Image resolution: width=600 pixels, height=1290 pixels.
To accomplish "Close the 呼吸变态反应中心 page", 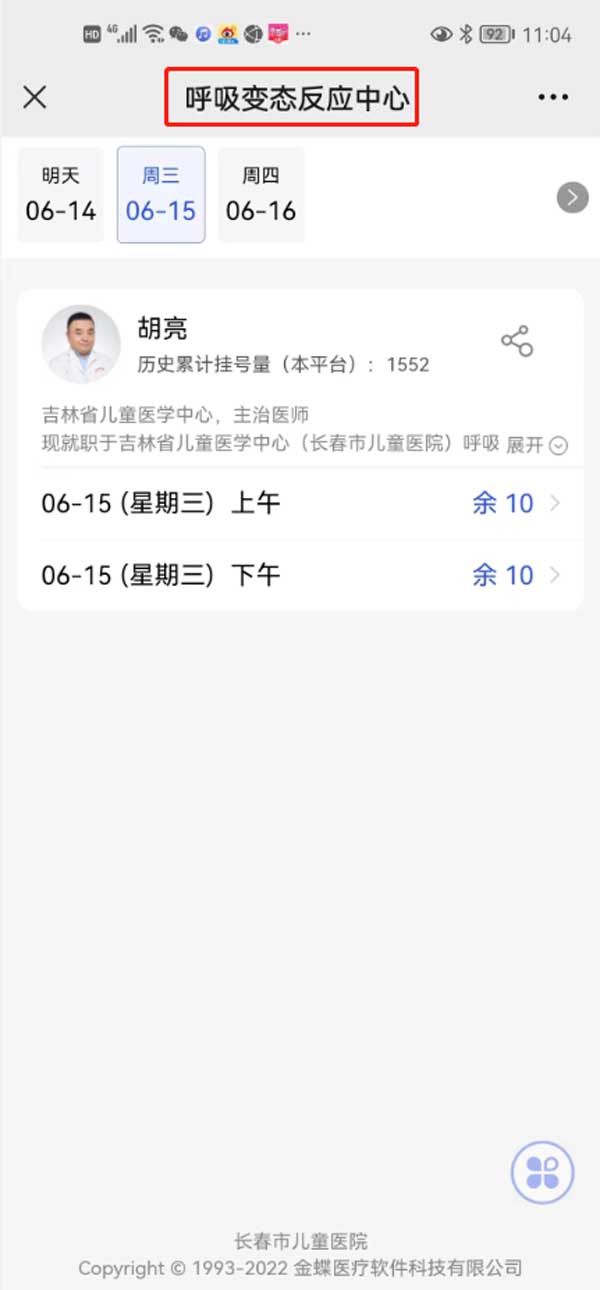I will click(x=35, y=97).
